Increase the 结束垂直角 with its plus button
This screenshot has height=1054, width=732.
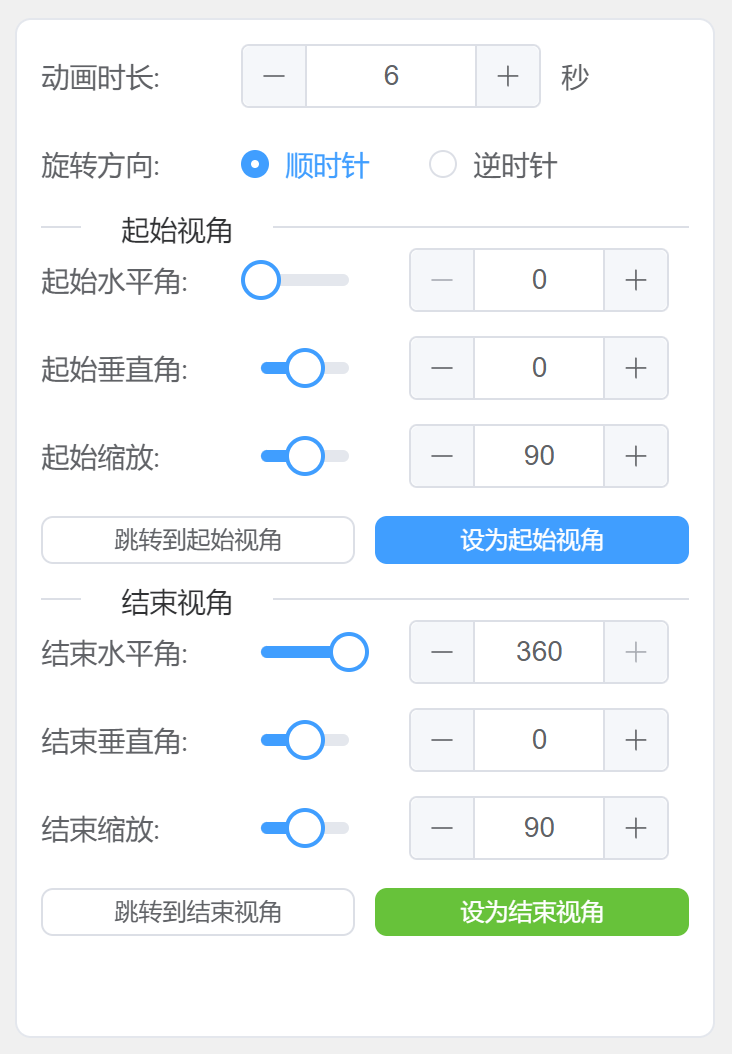click(636, 740)
